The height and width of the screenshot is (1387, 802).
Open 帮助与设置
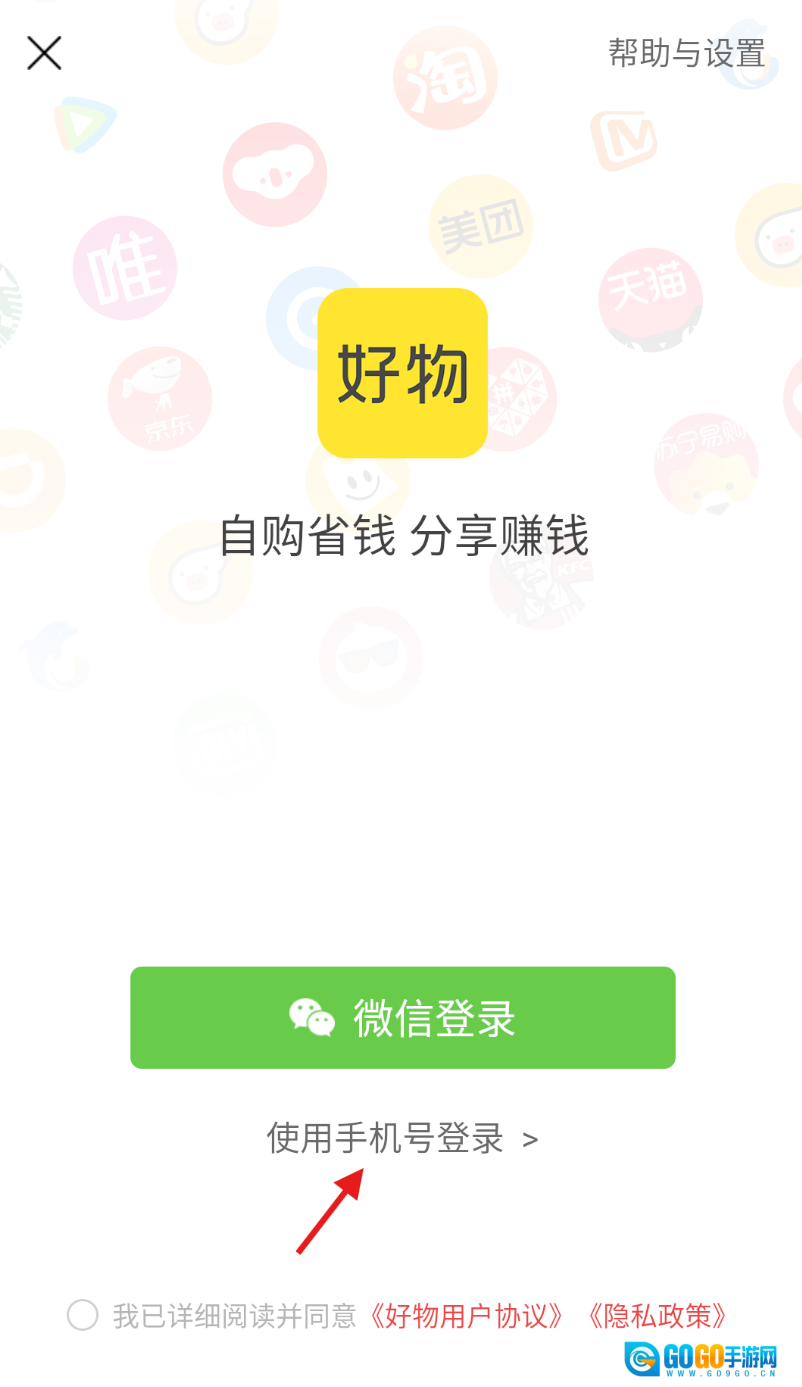[686, 53]
